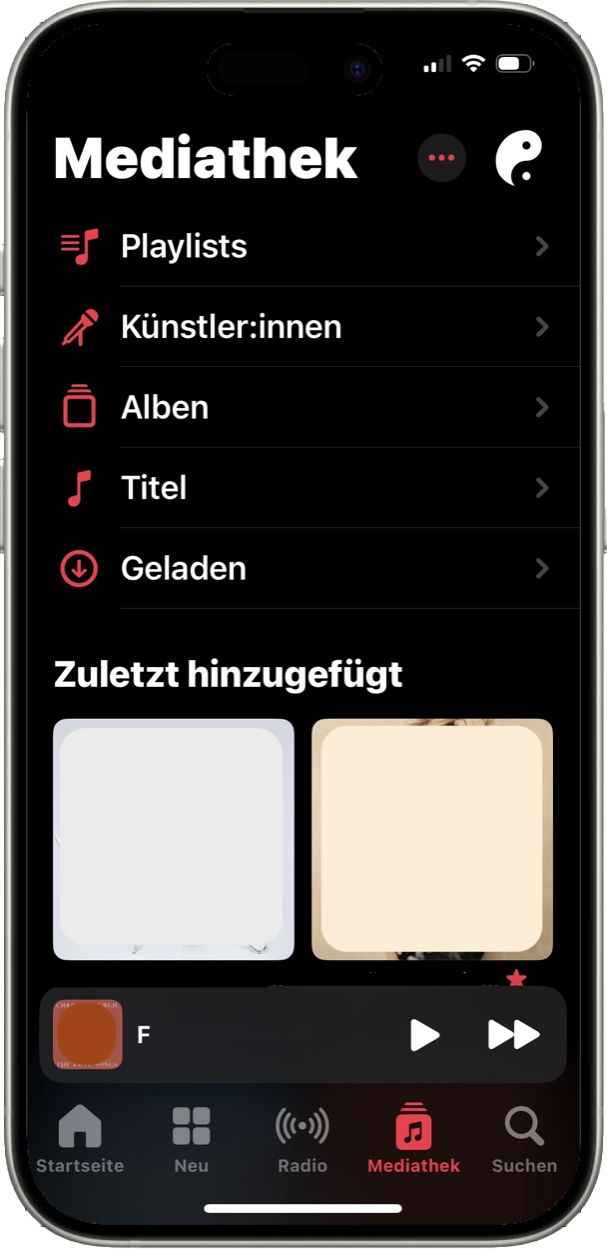
Task: Open the white recently added album
Action: pyautogui.click(x=173, y=839)
